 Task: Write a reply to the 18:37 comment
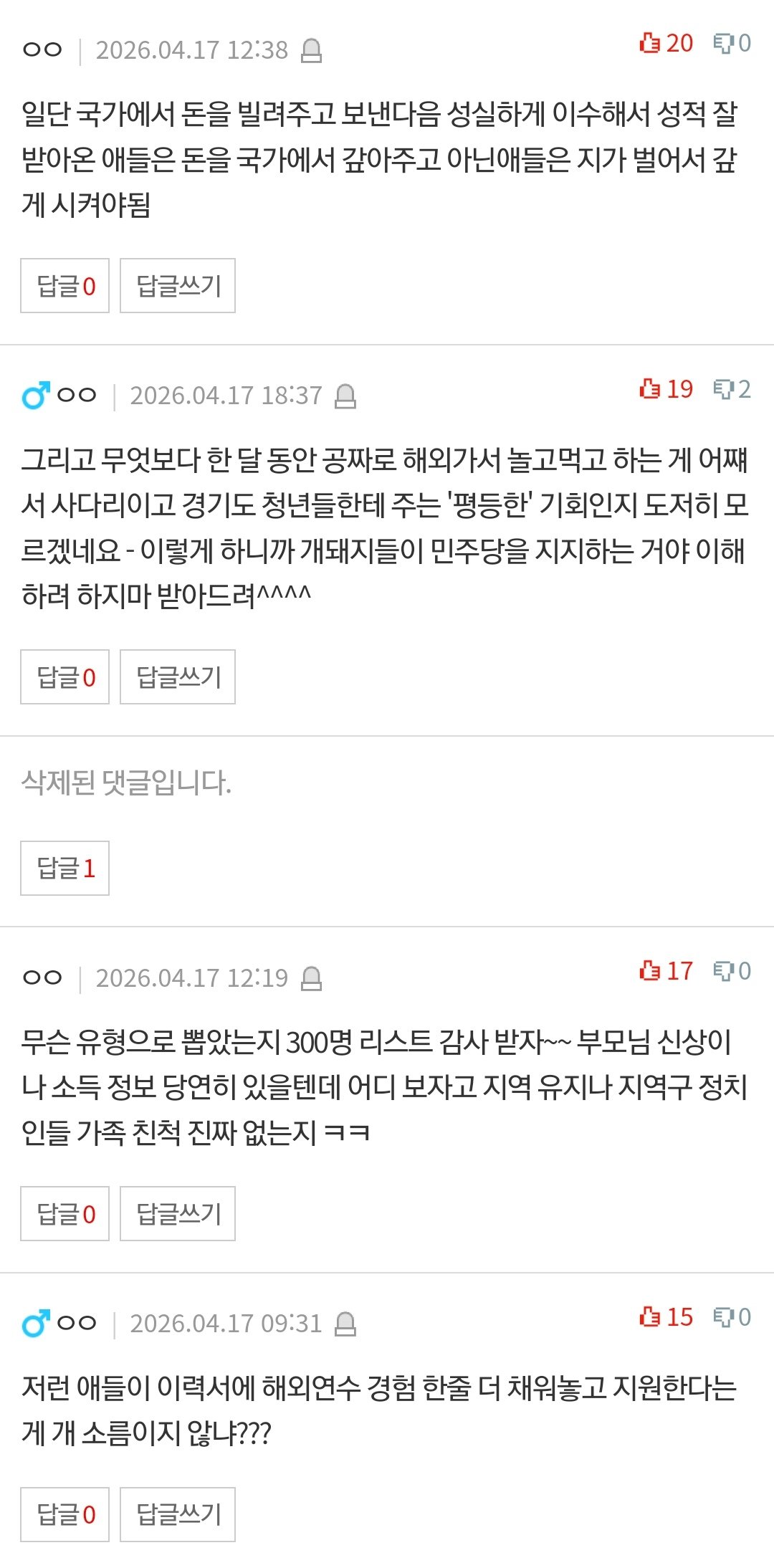point(178,677)
